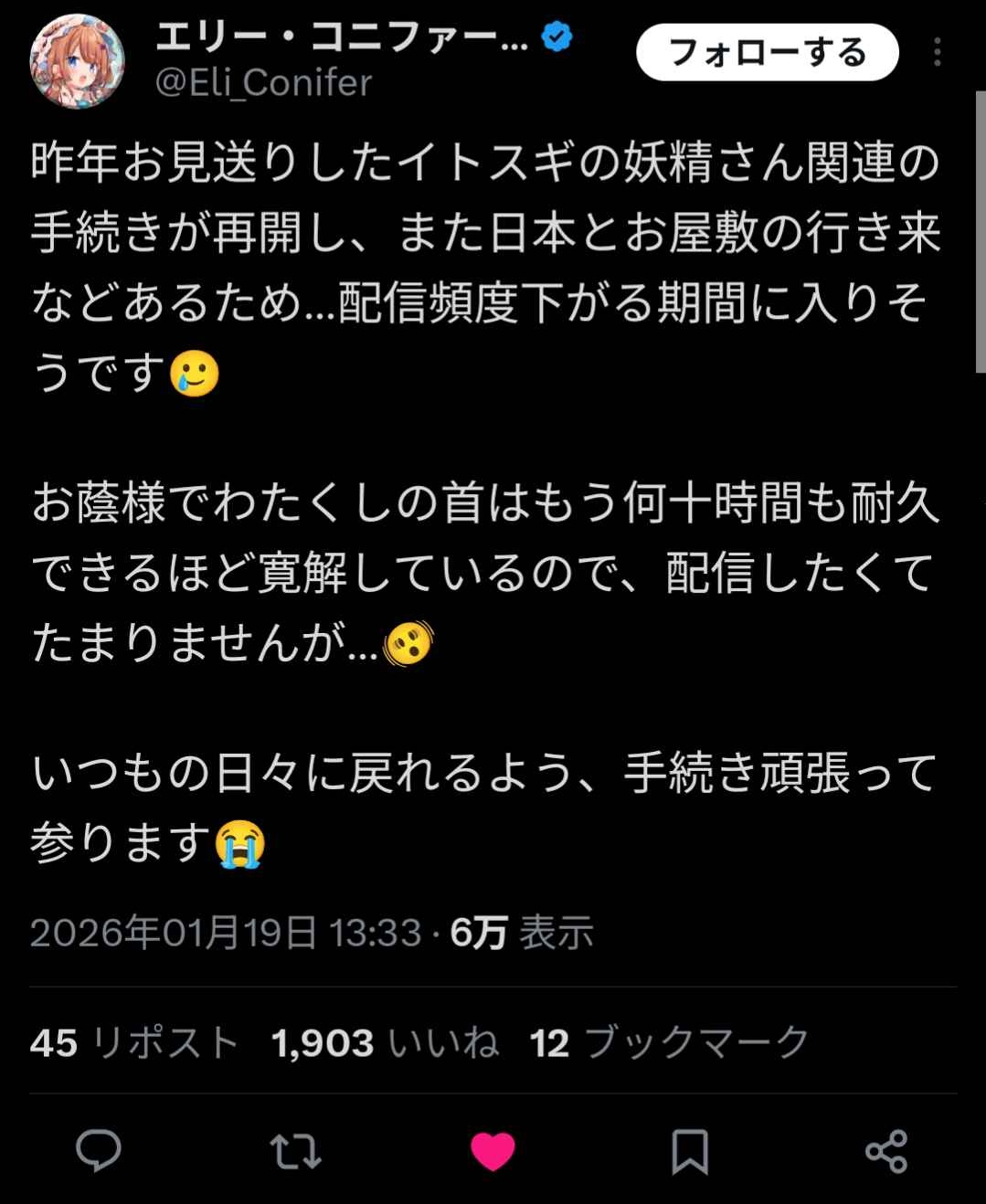This screenshot has height=1204, width=986.
Task: Open the post overflow menu
Action: point(937,53)
